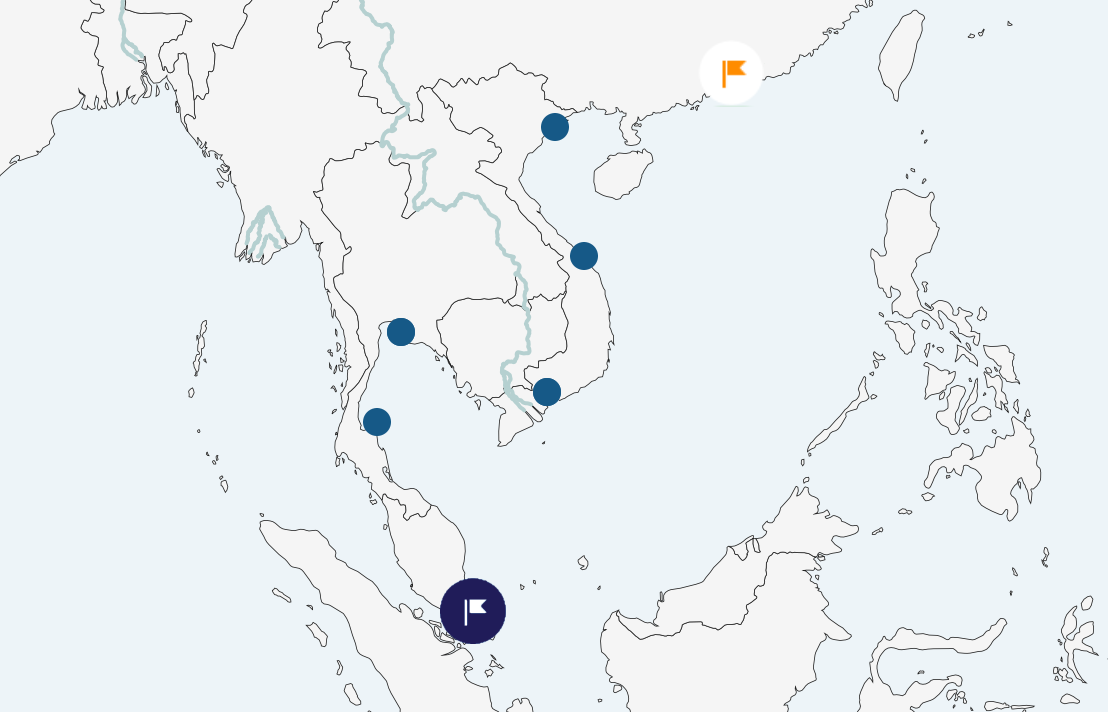
Task: Open the blue marker in southern Vietnam
Action: click(x=547, y=392)
